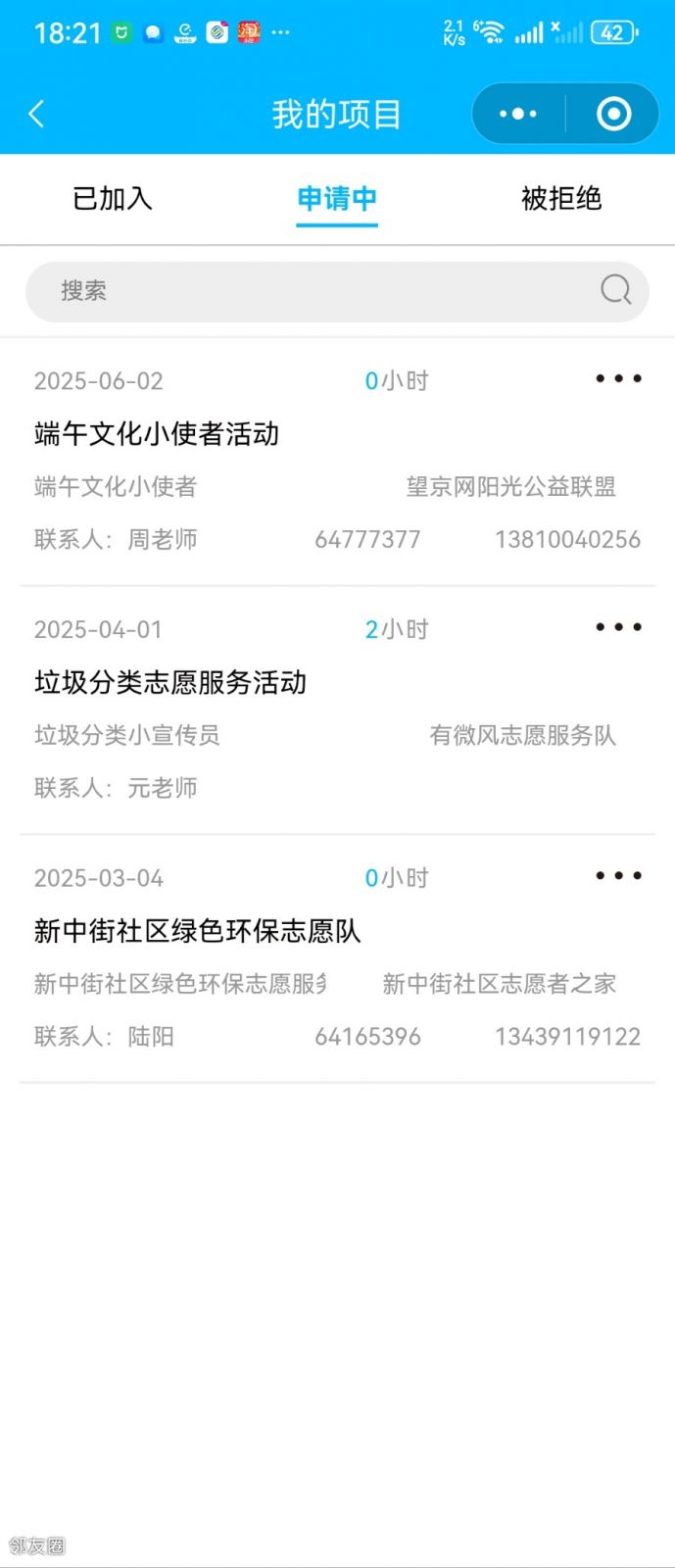Tap the magnifier icon in search bar

coord(616,290)
